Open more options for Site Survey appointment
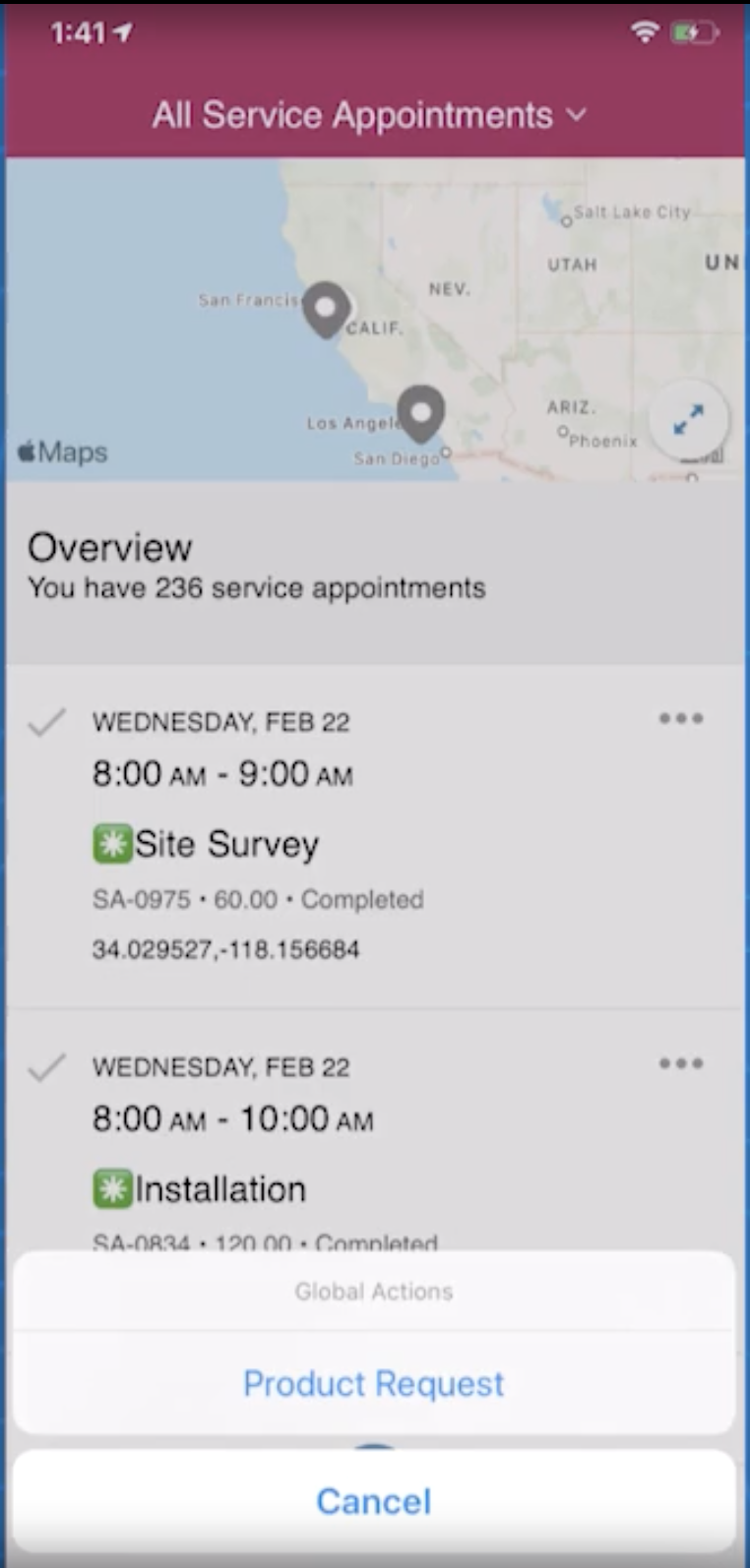The image size is (750, 1568). pos(680,718)
